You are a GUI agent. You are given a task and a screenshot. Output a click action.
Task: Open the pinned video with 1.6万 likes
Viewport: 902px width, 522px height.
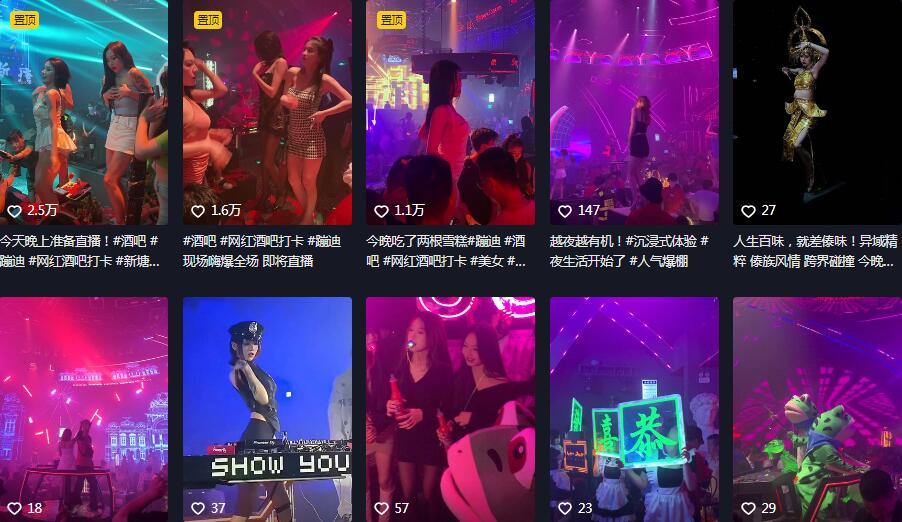pyautogui.click(x=267, y=110)
